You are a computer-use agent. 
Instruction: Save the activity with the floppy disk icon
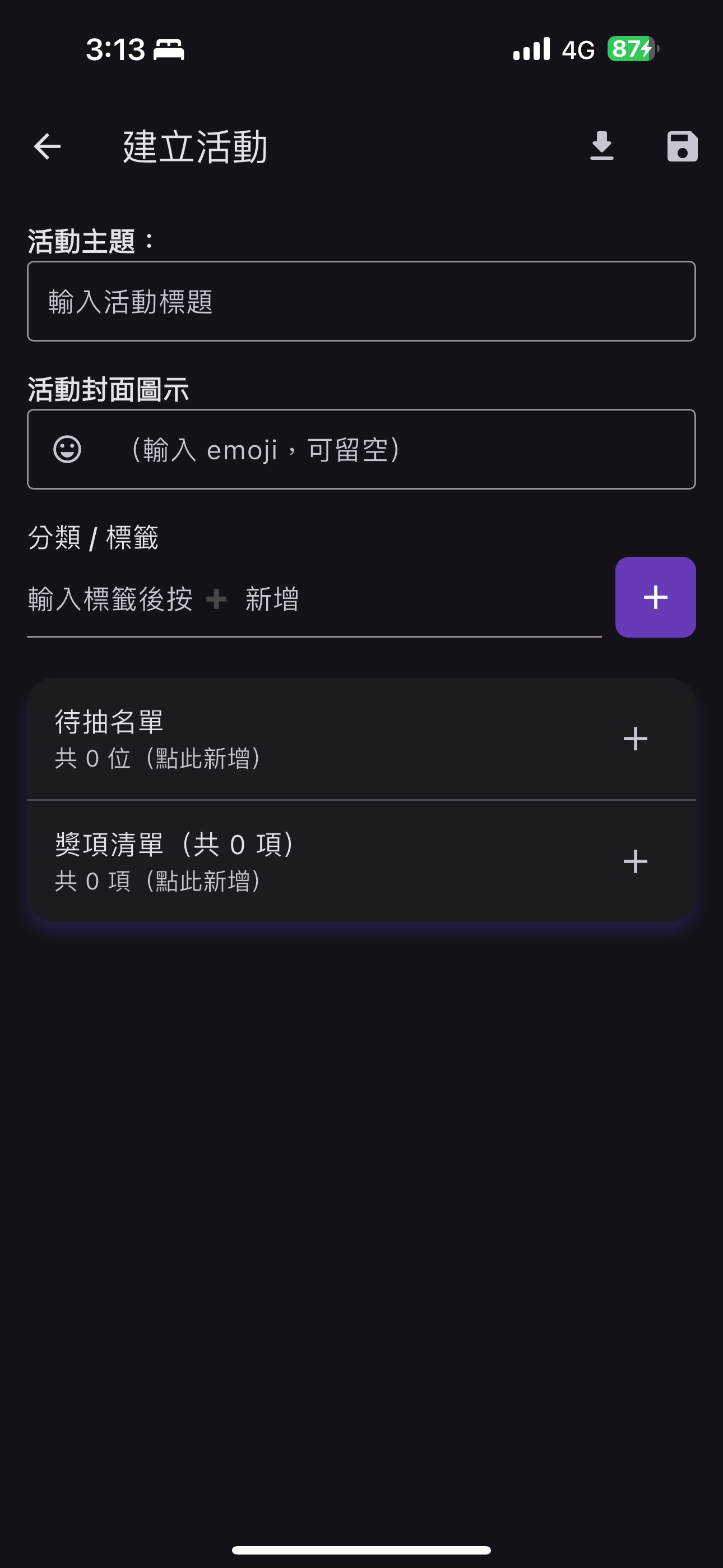pos(682,147)
